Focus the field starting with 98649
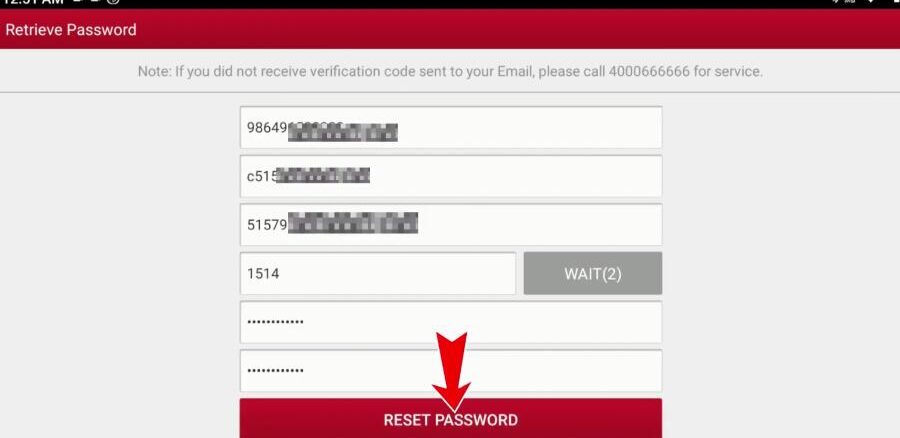 click(450, 128)
